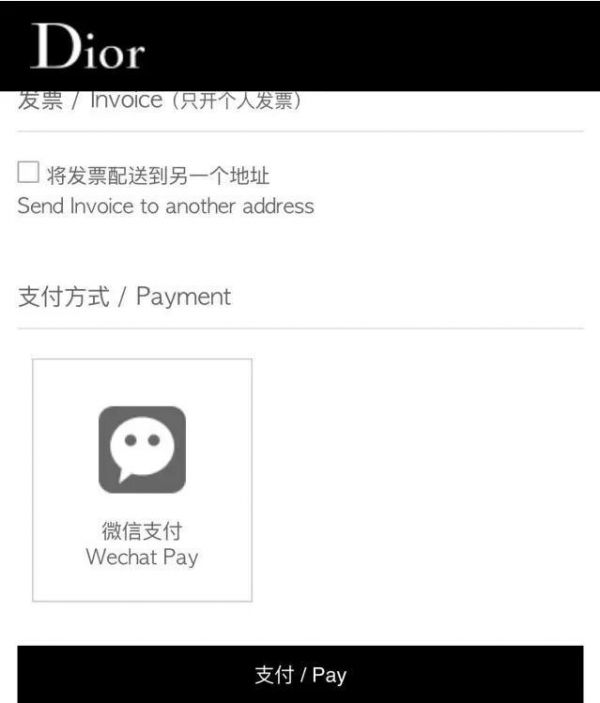Viewport: 600px width, 703px height.
Task: Check the send invoice to another address box
Action: pyautogui.click(x=28, y=173)
